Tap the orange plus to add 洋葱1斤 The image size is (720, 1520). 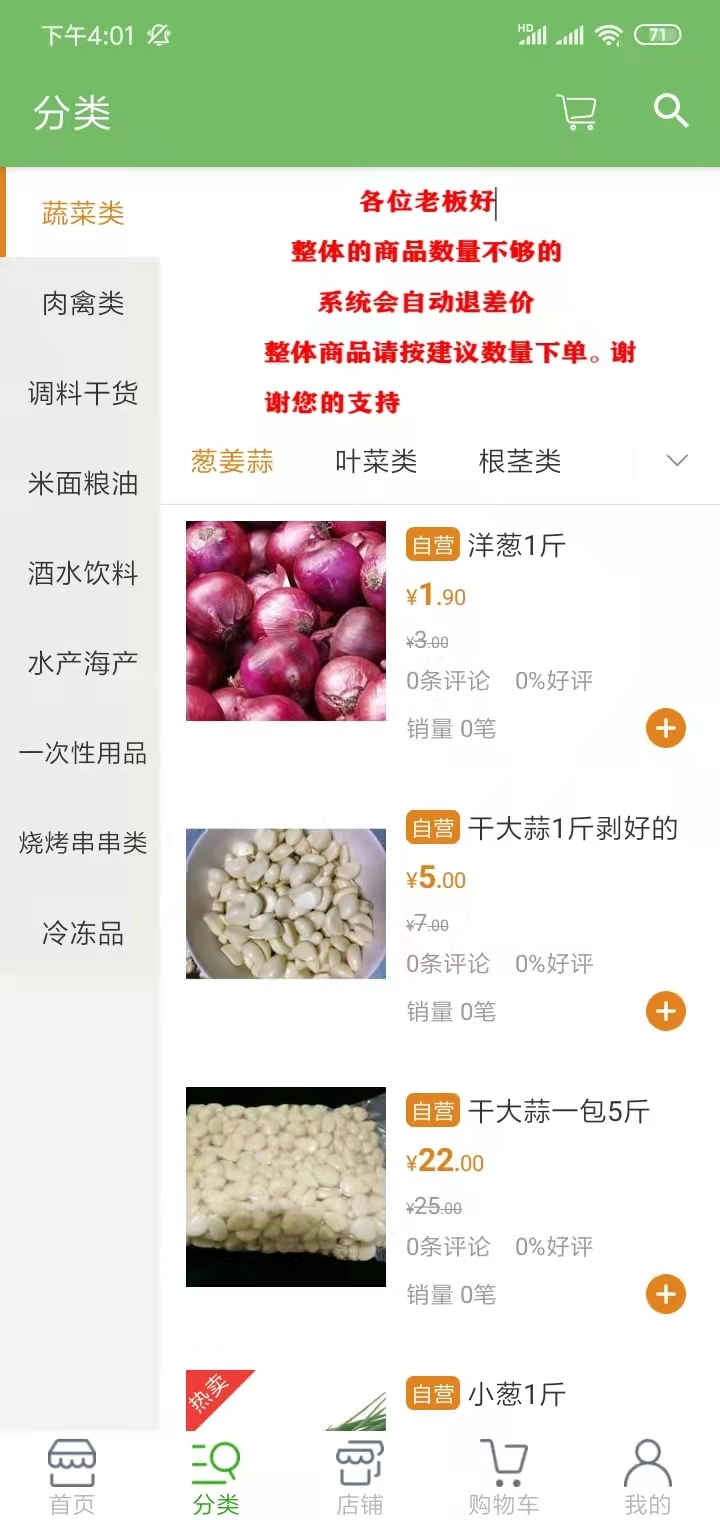point(664,728)
